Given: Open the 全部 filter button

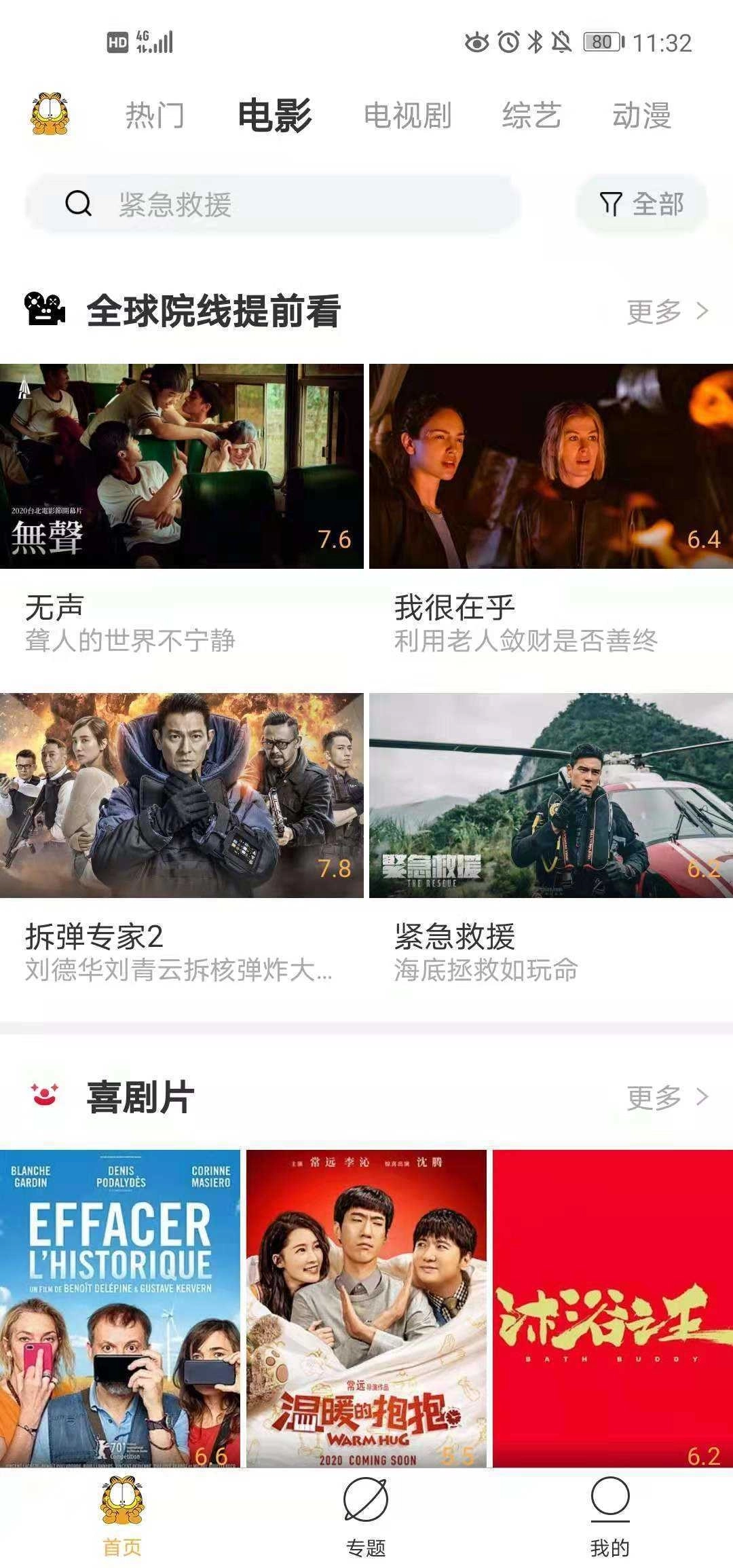Looking at the screenshot, I should [641, 204].
